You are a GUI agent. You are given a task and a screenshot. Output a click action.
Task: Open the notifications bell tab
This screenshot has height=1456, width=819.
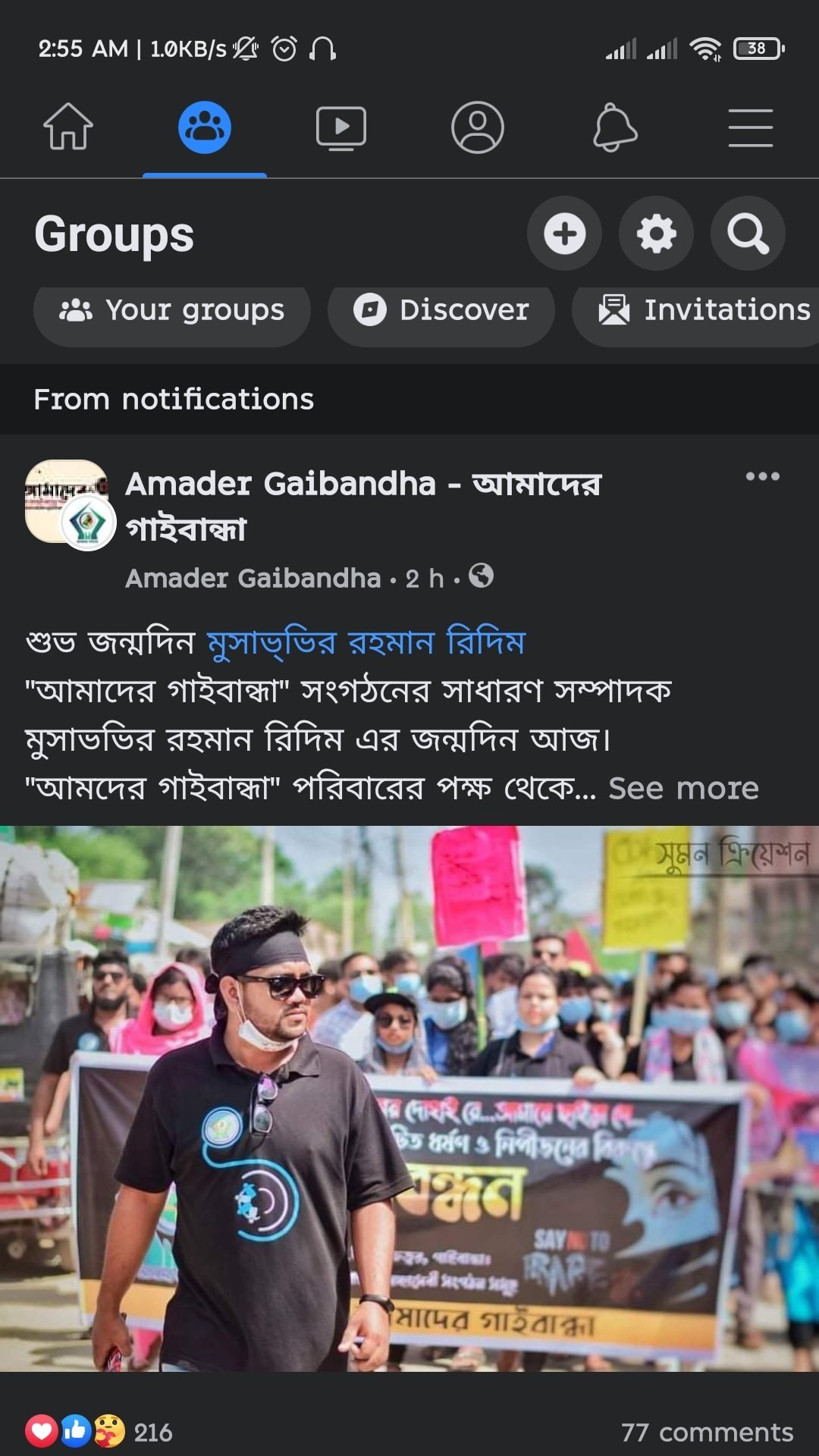click(614, 127)
